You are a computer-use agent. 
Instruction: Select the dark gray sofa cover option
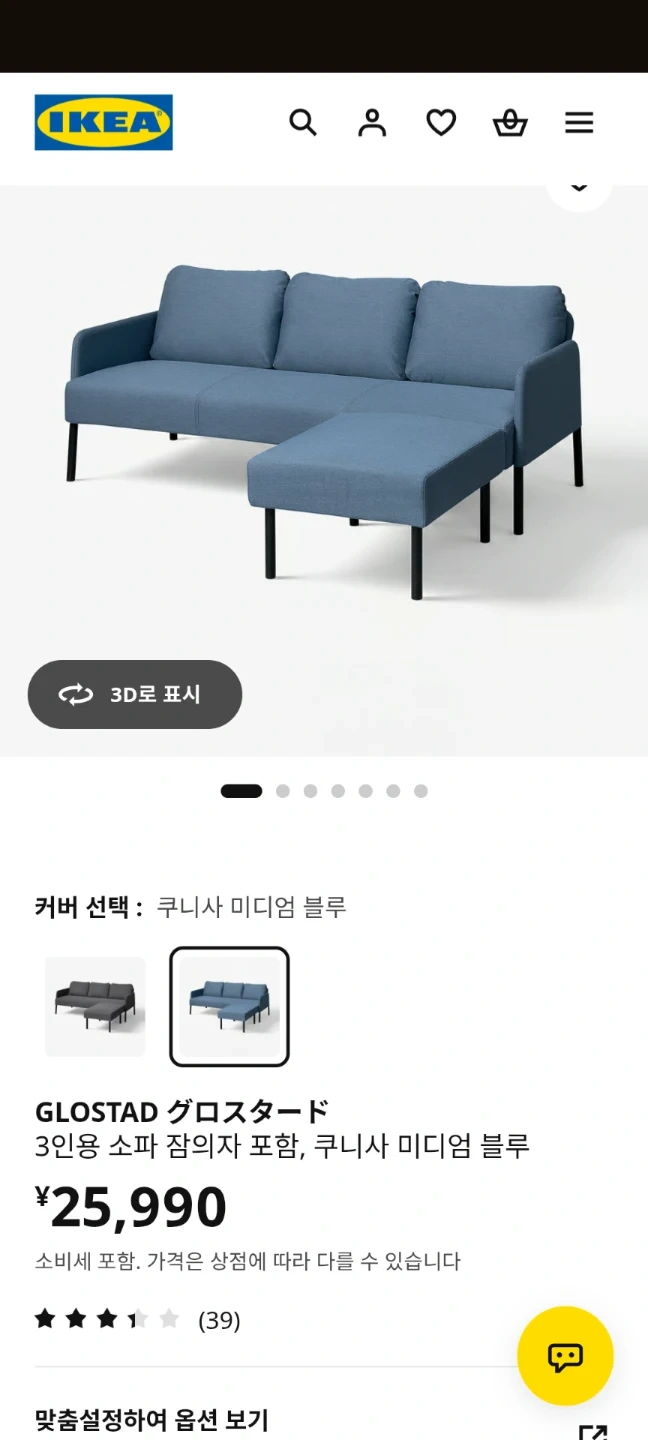pyautogui.click(x=95, y=1007)
